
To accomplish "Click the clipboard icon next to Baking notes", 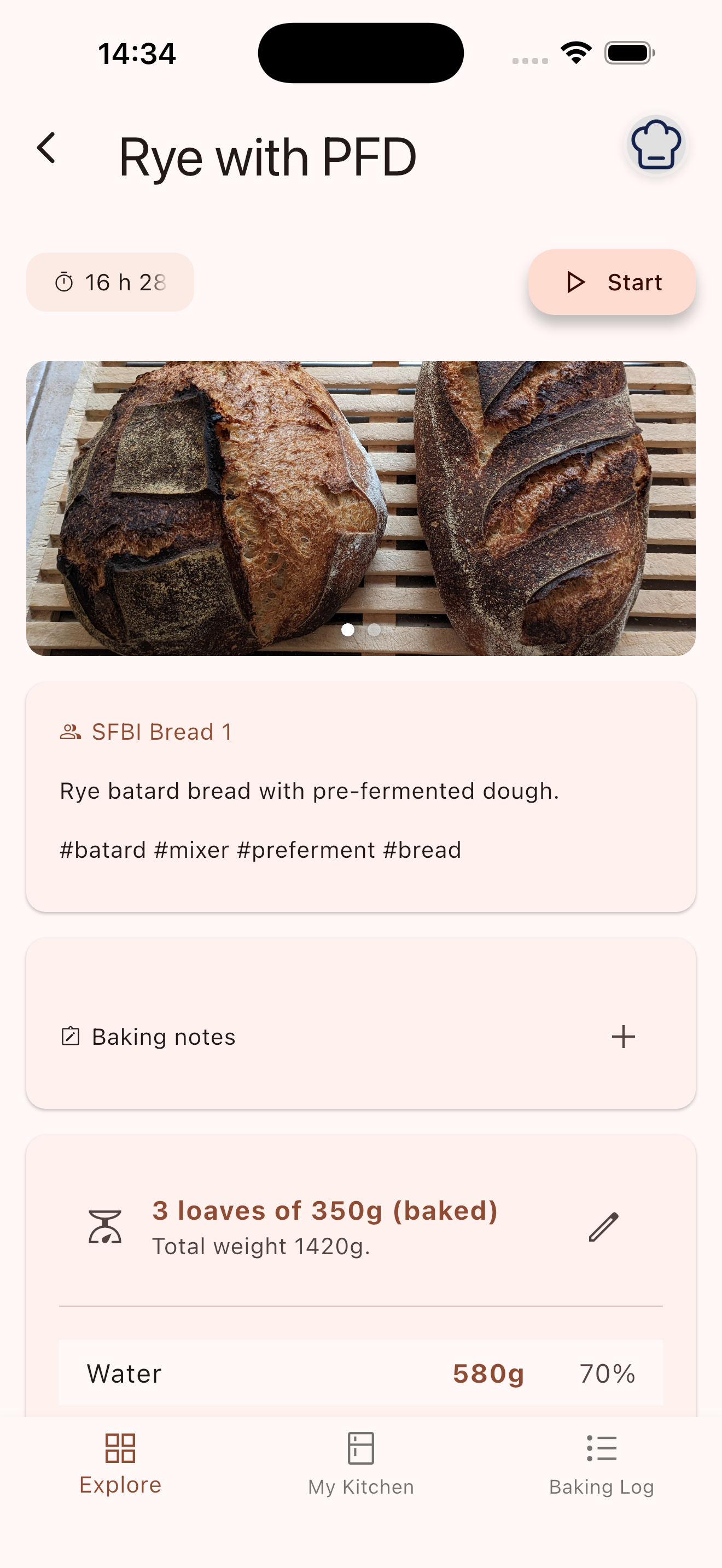I will point(71,1035).
